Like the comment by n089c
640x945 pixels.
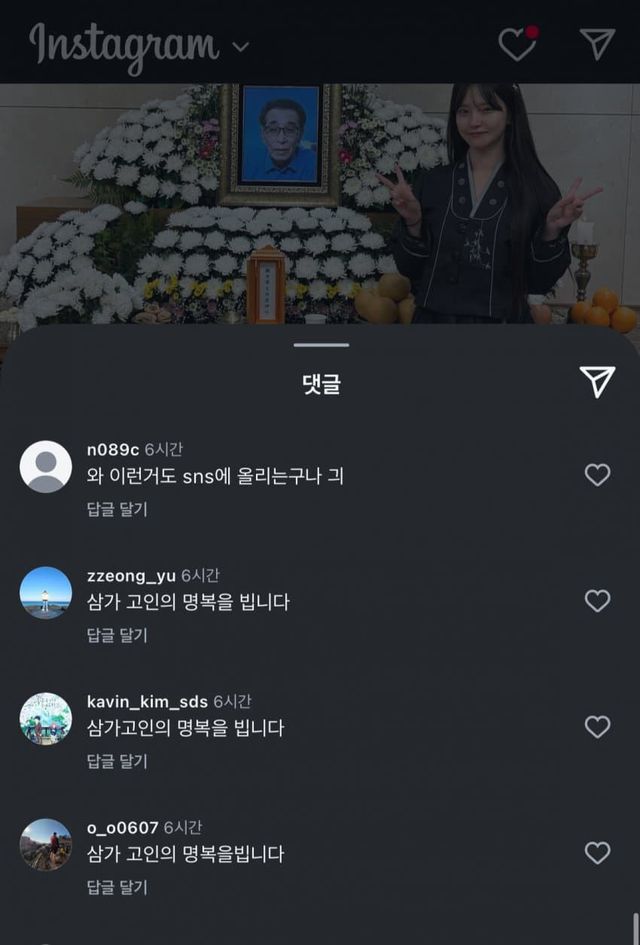[597, 475]
